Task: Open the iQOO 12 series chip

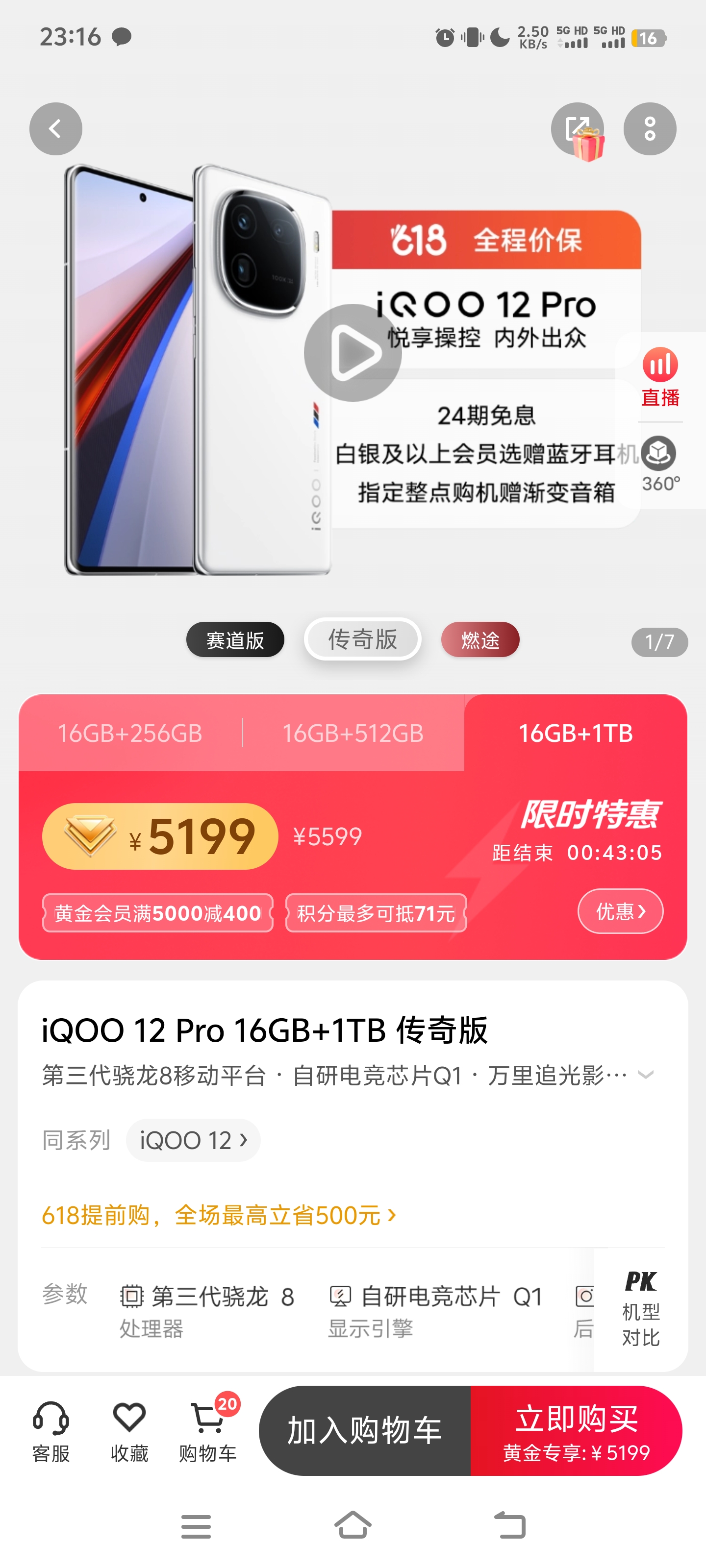Action: (x=193, y=1140)
